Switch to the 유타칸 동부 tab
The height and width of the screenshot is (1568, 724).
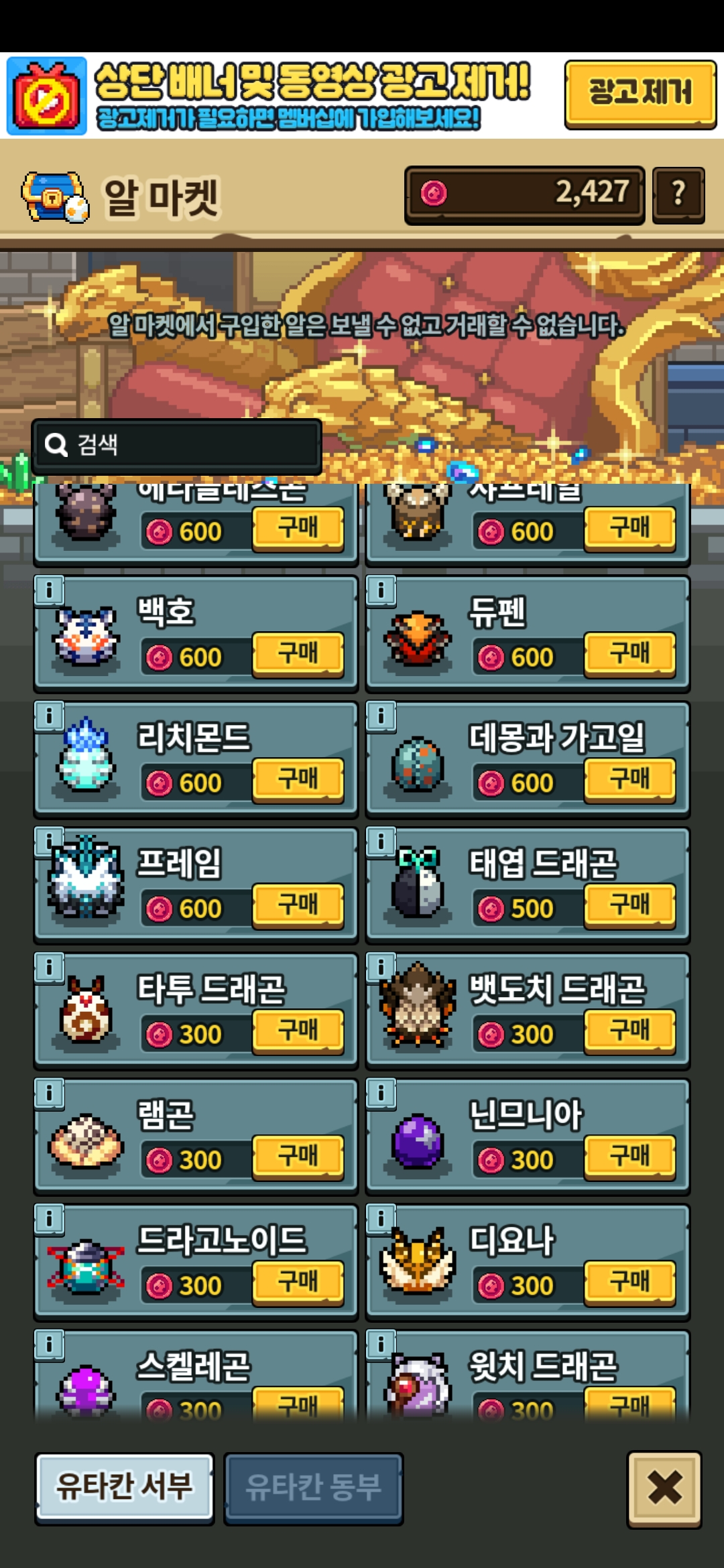coord(313,1487)
